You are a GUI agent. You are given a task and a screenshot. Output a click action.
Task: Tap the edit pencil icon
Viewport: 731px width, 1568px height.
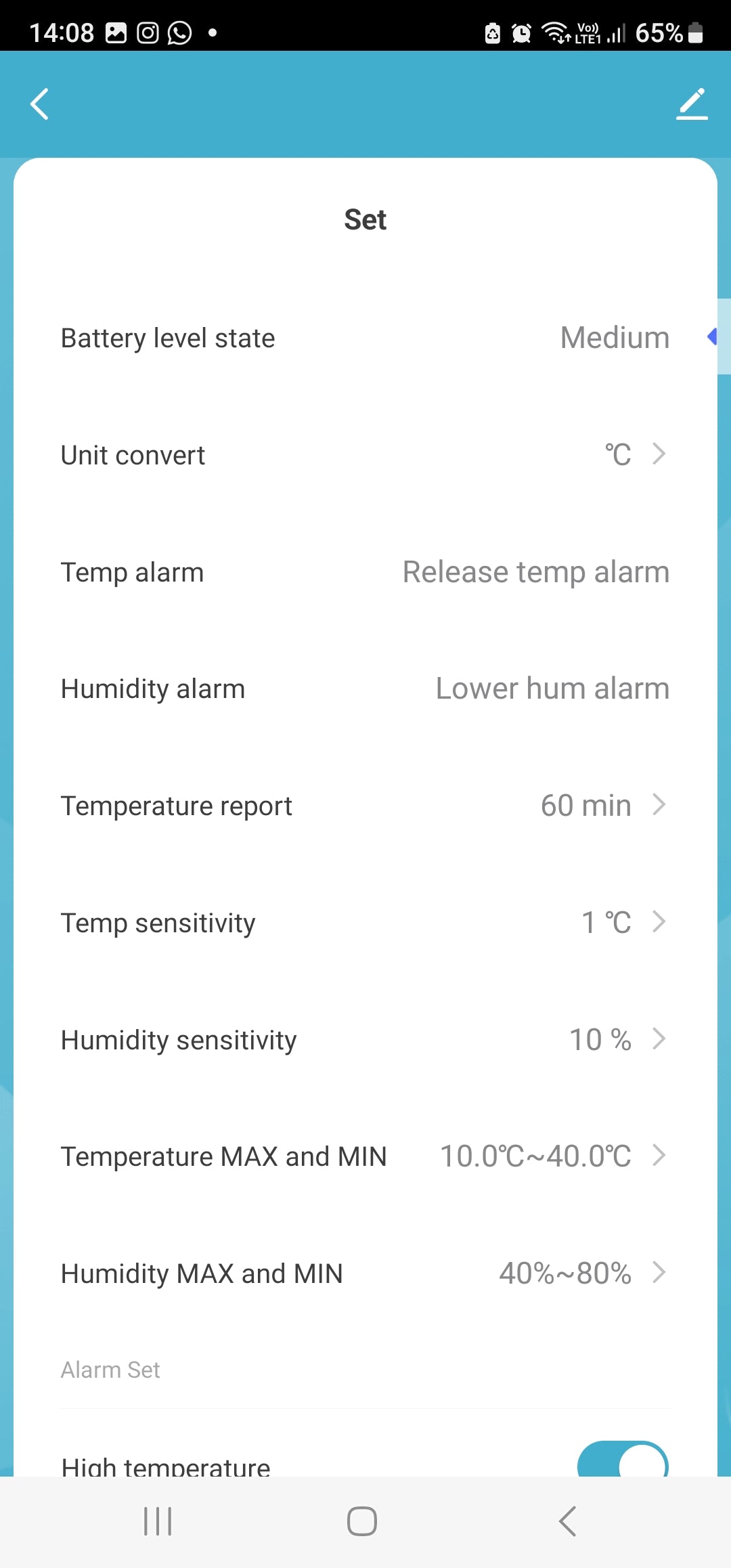692,104
